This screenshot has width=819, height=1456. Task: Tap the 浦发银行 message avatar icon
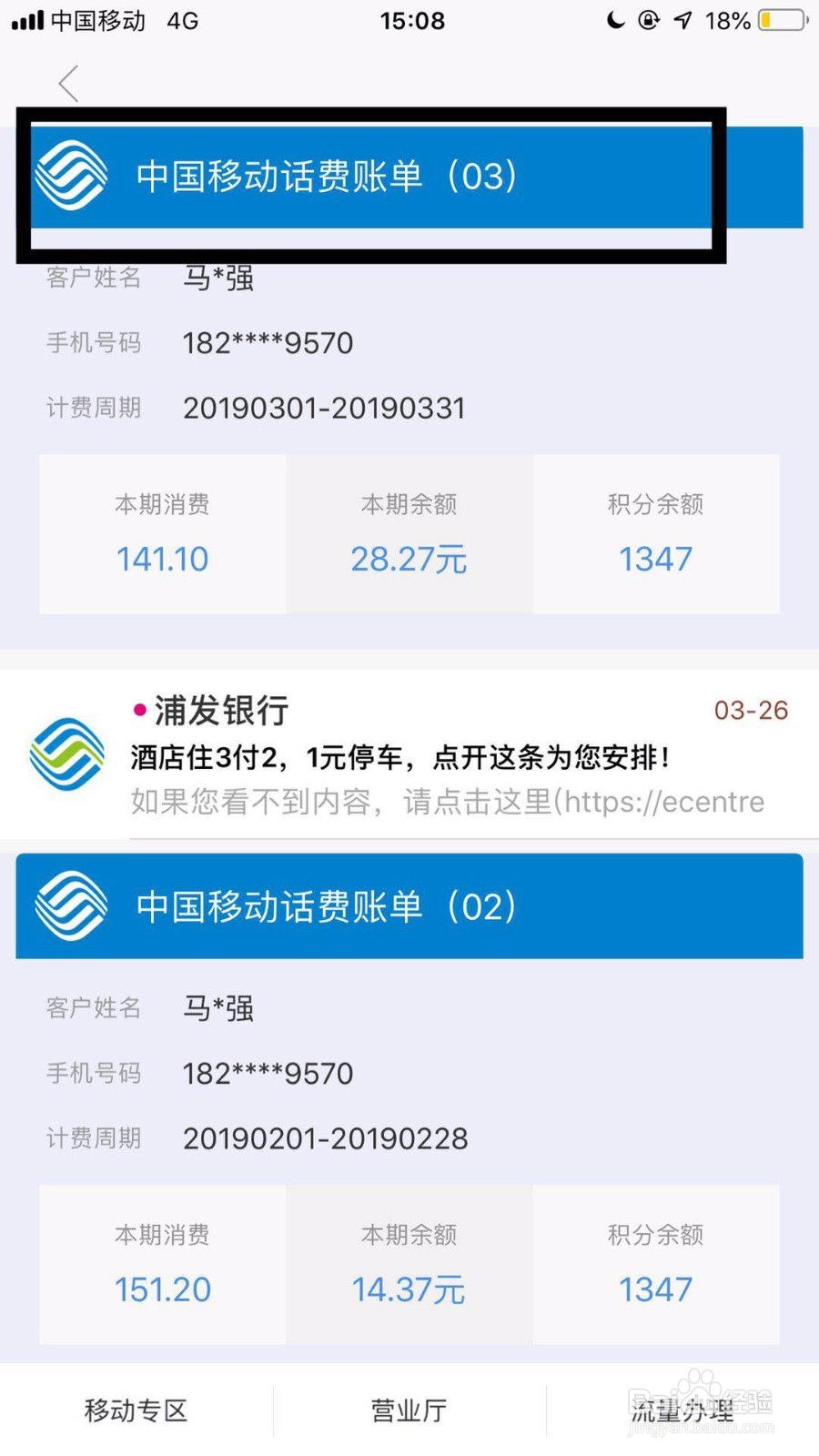click(x=66, y=755)
